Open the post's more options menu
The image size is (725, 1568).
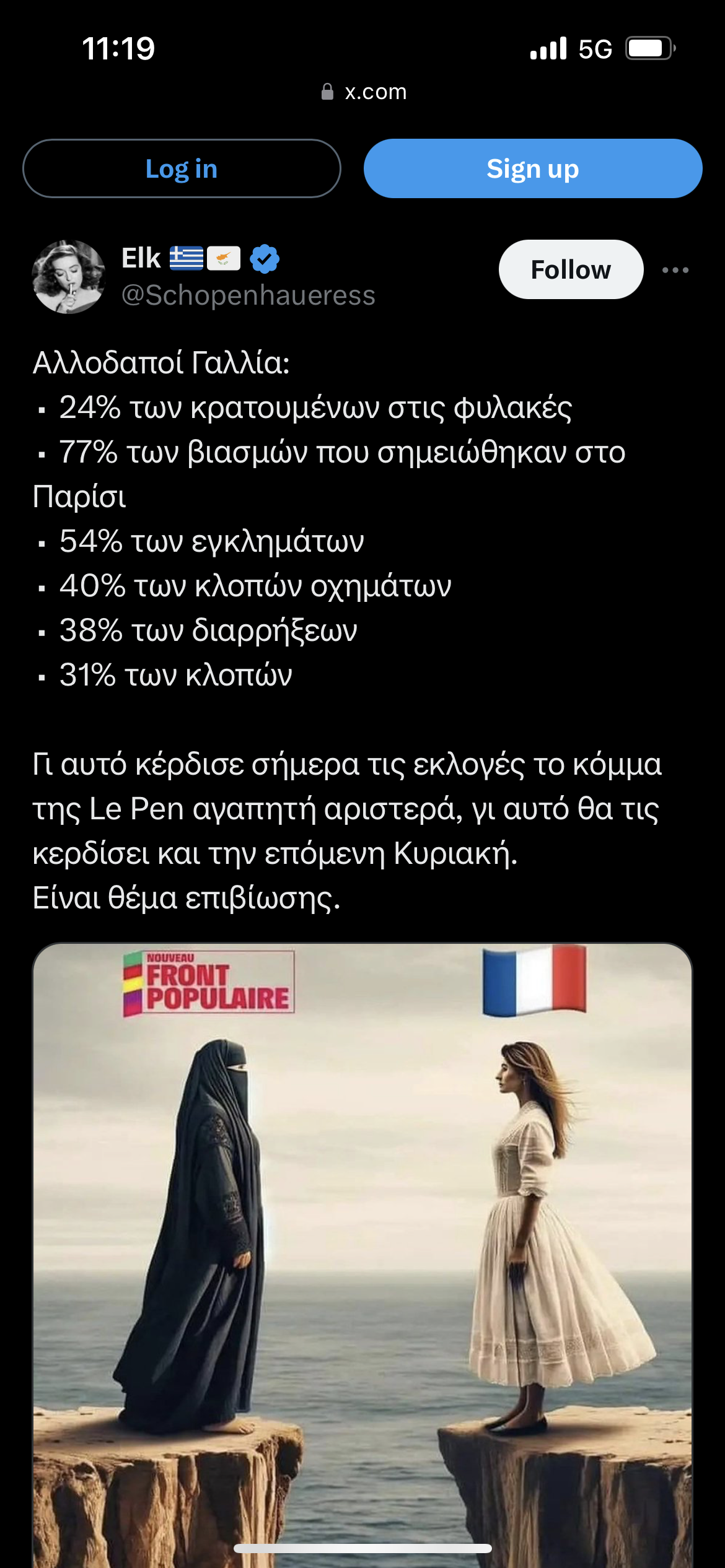675,270
